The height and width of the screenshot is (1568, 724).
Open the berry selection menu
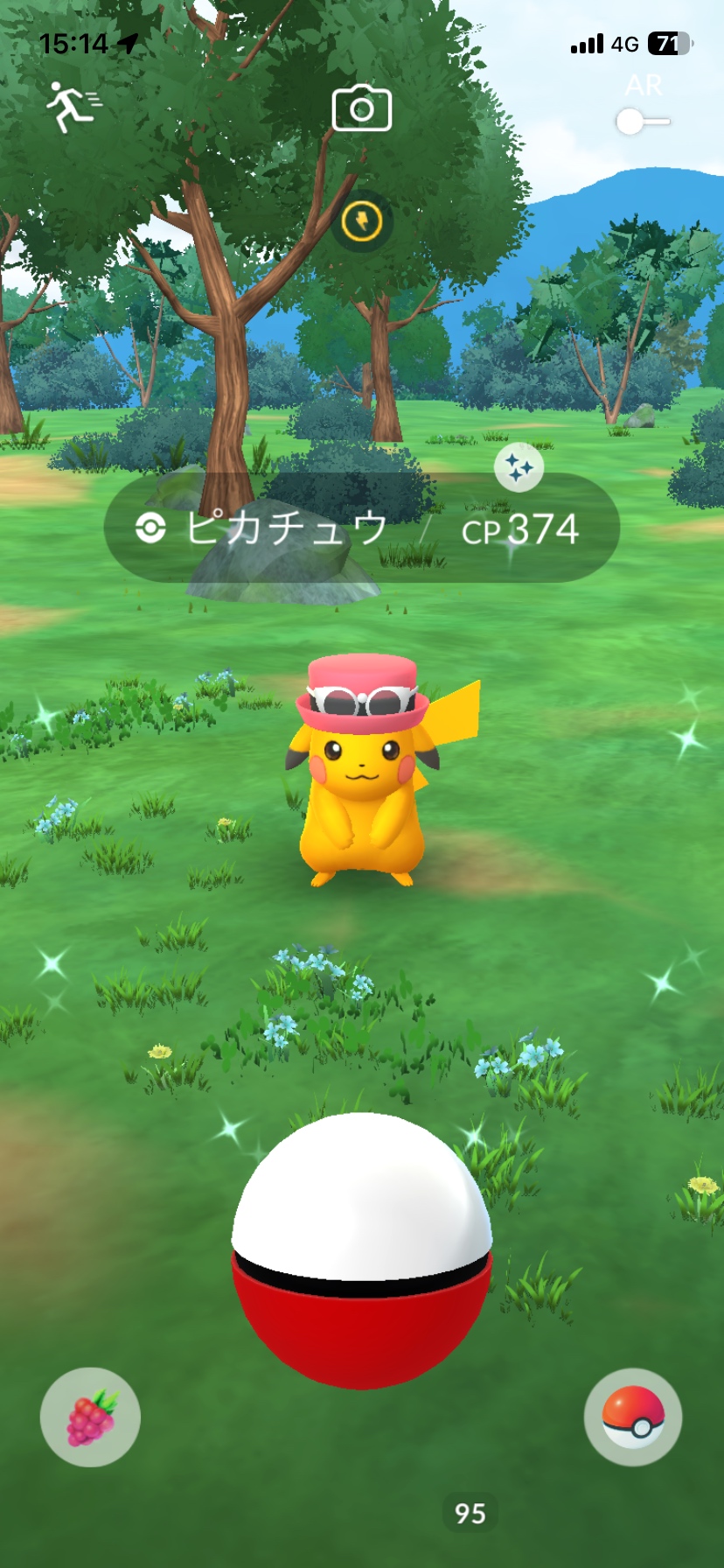click(x=90, y=1417)
